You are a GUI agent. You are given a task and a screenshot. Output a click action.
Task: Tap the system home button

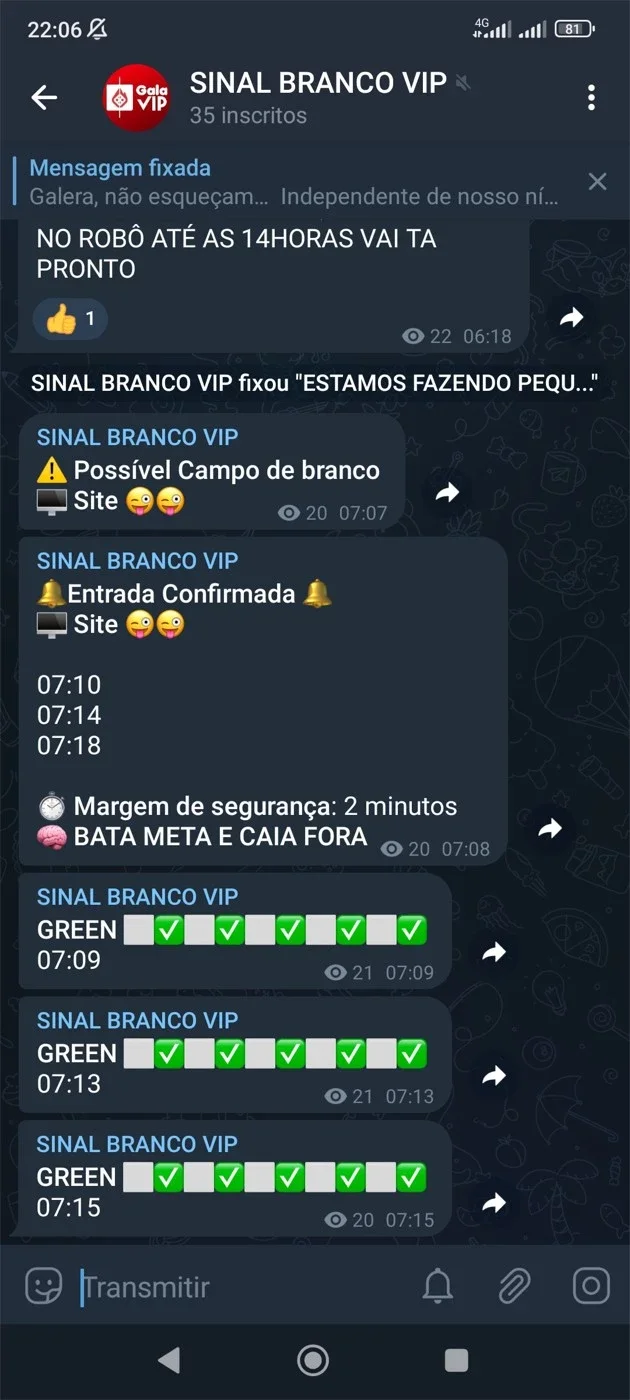[313, 1360]
